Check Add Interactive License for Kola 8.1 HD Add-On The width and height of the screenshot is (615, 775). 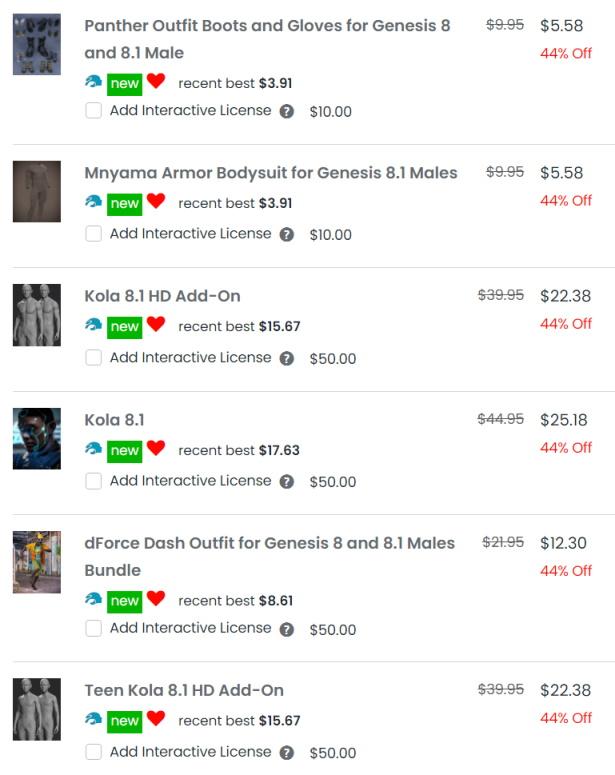[94, 358]
